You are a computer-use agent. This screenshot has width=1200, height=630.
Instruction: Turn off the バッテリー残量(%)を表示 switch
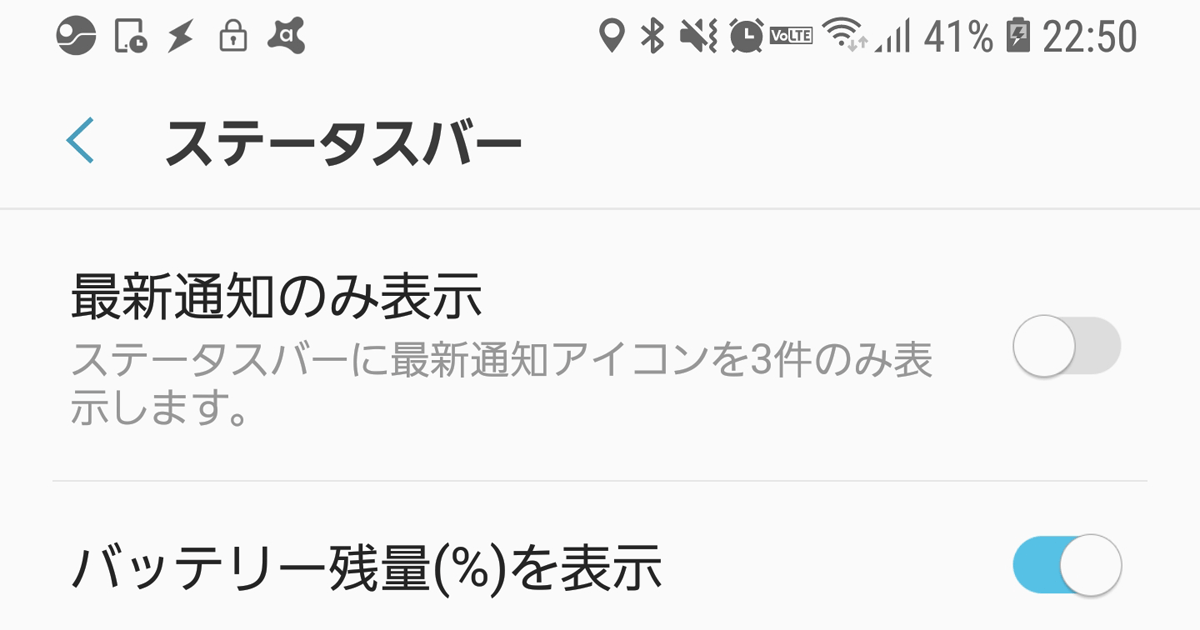[1066, 565]
